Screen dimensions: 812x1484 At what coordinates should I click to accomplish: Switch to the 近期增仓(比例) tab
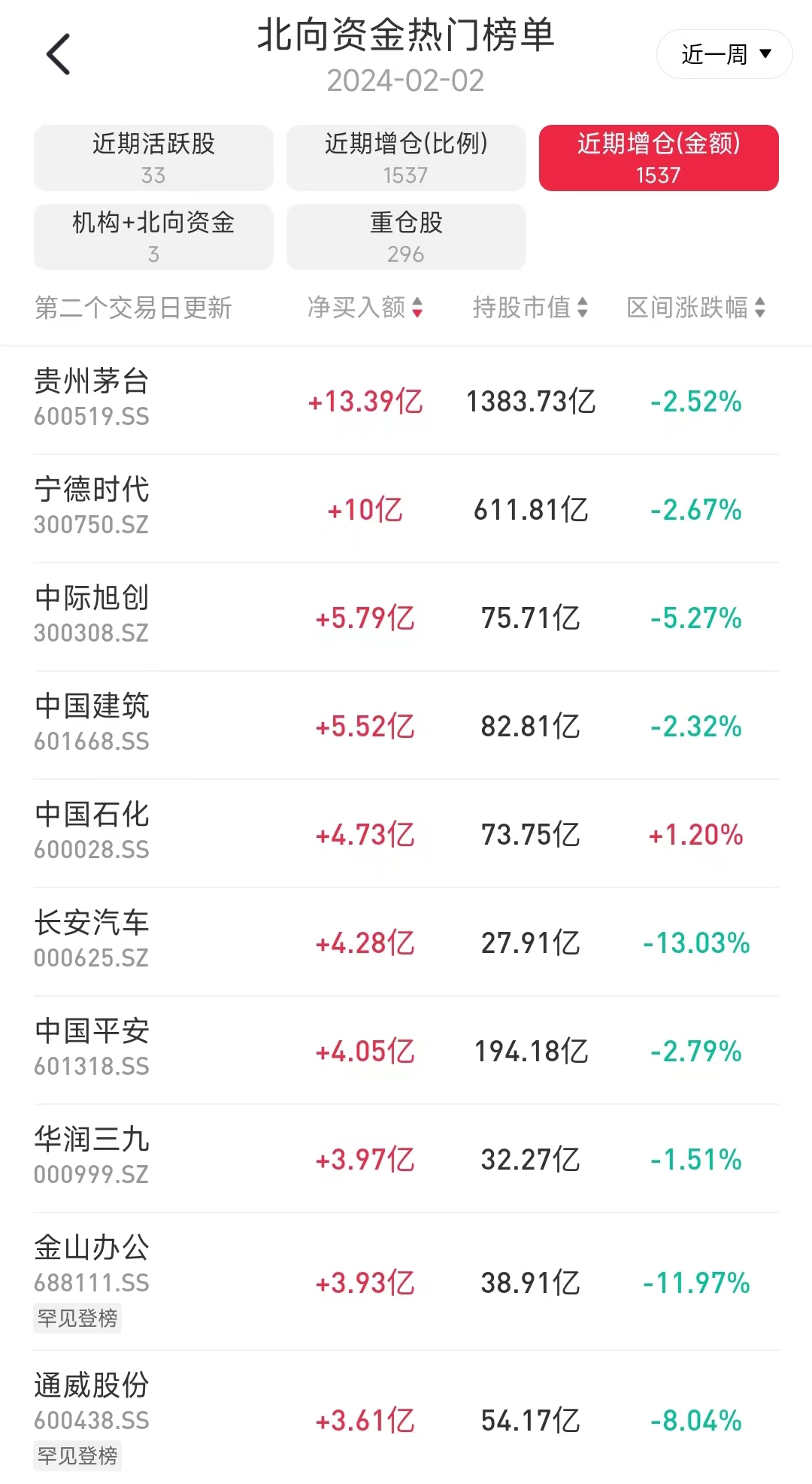point(406,158)
